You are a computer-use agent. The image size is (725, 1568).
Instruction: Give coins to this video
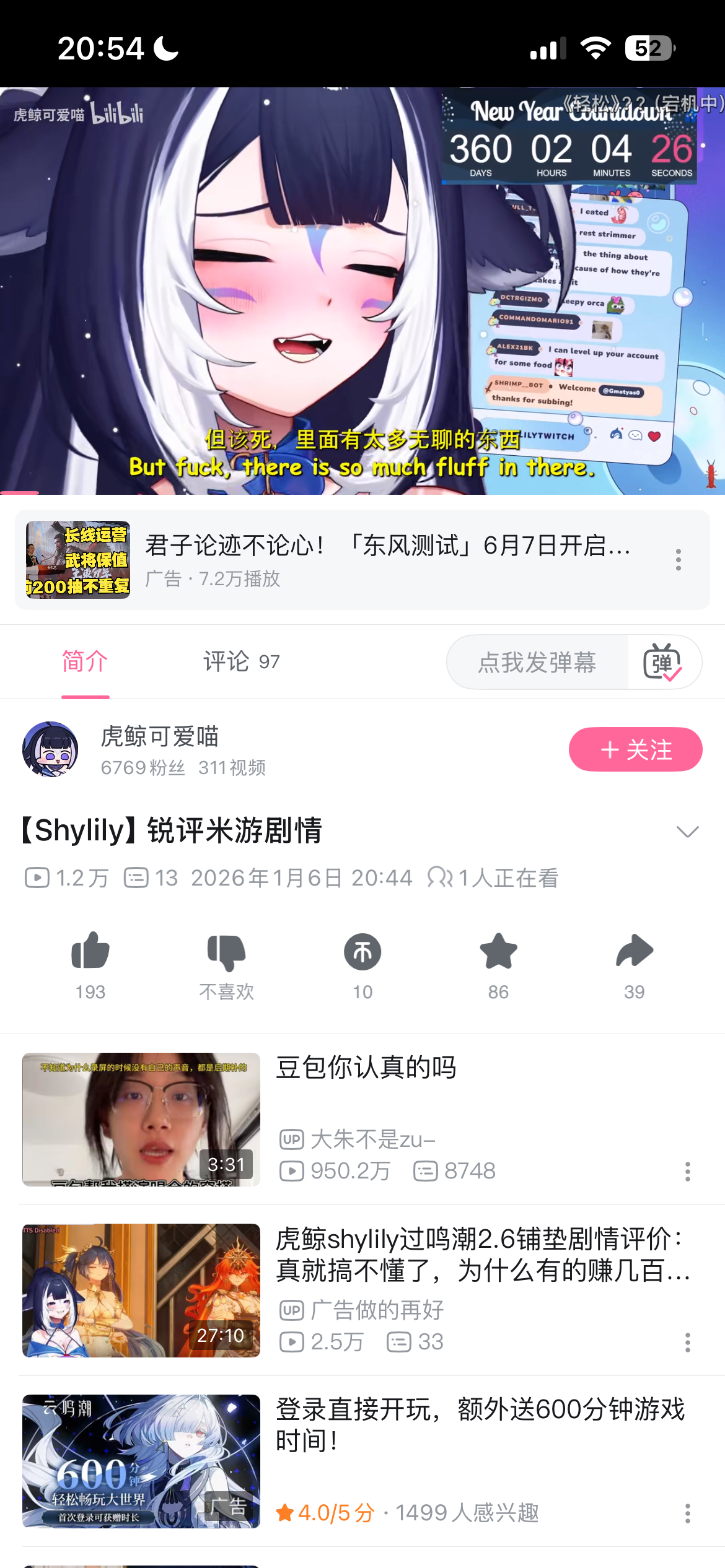[x=362, y=951]
